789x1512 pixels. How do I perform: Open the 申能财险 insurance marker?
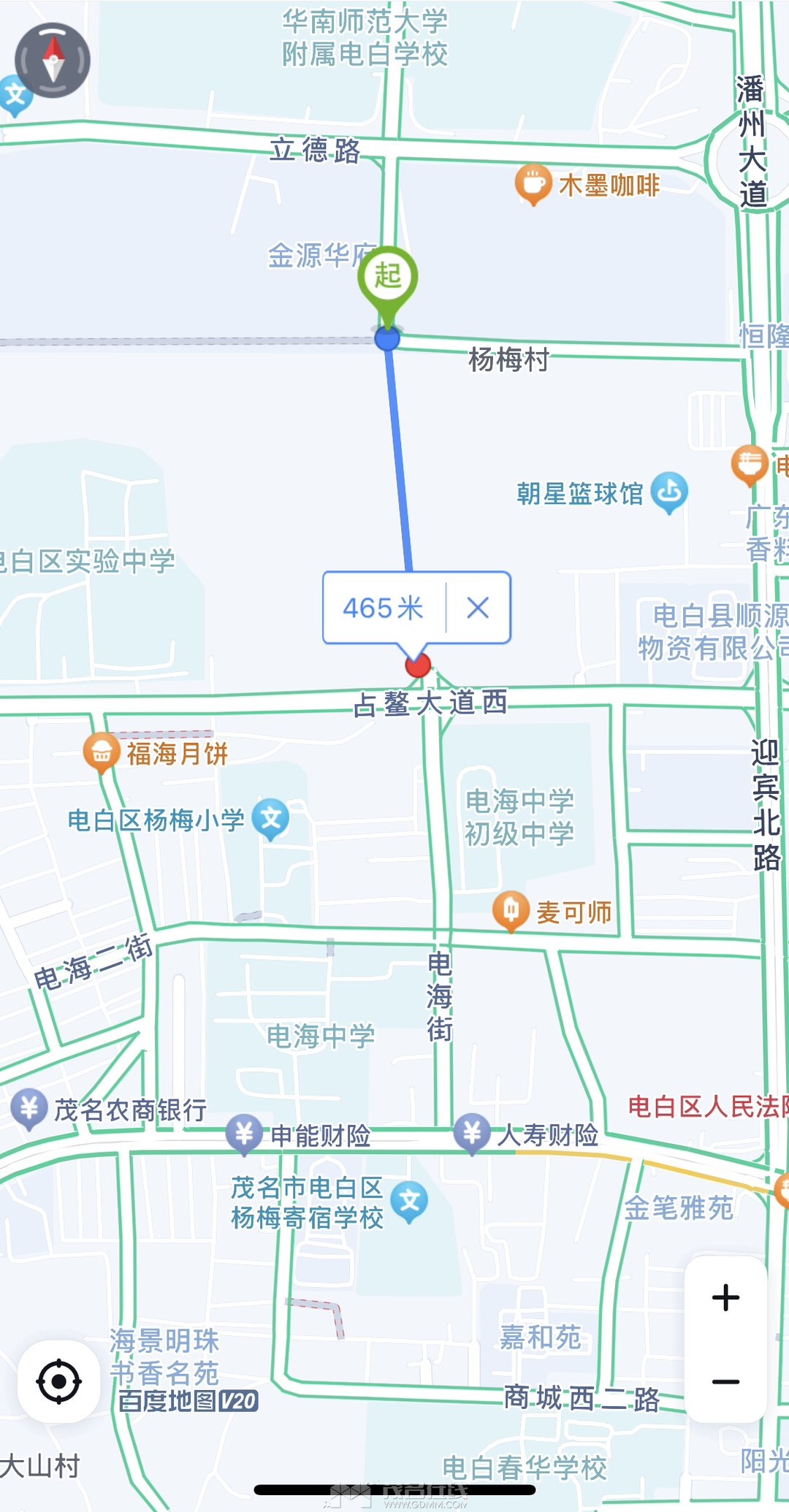pos(244,1134)
